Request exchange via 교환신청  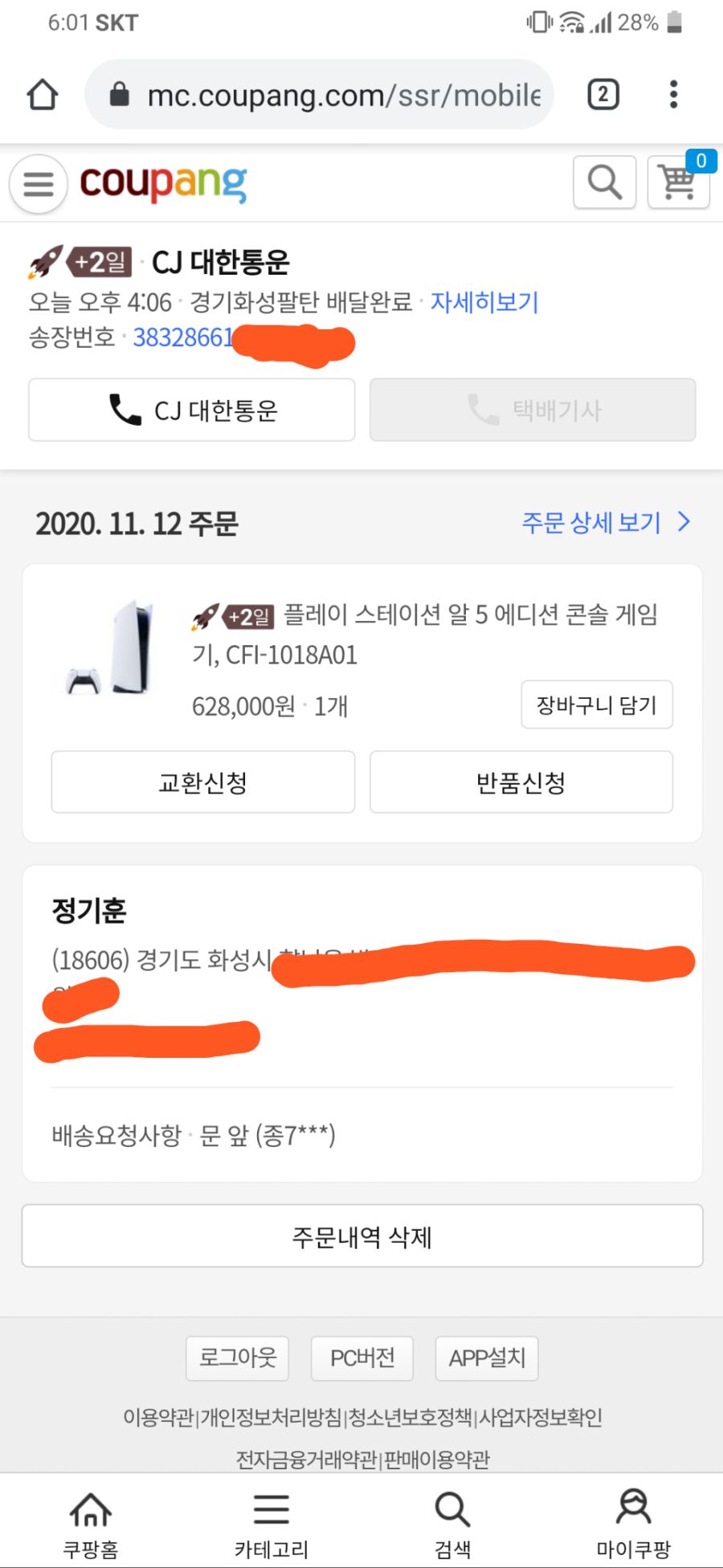pyautogui.click(x=202, y=782)
